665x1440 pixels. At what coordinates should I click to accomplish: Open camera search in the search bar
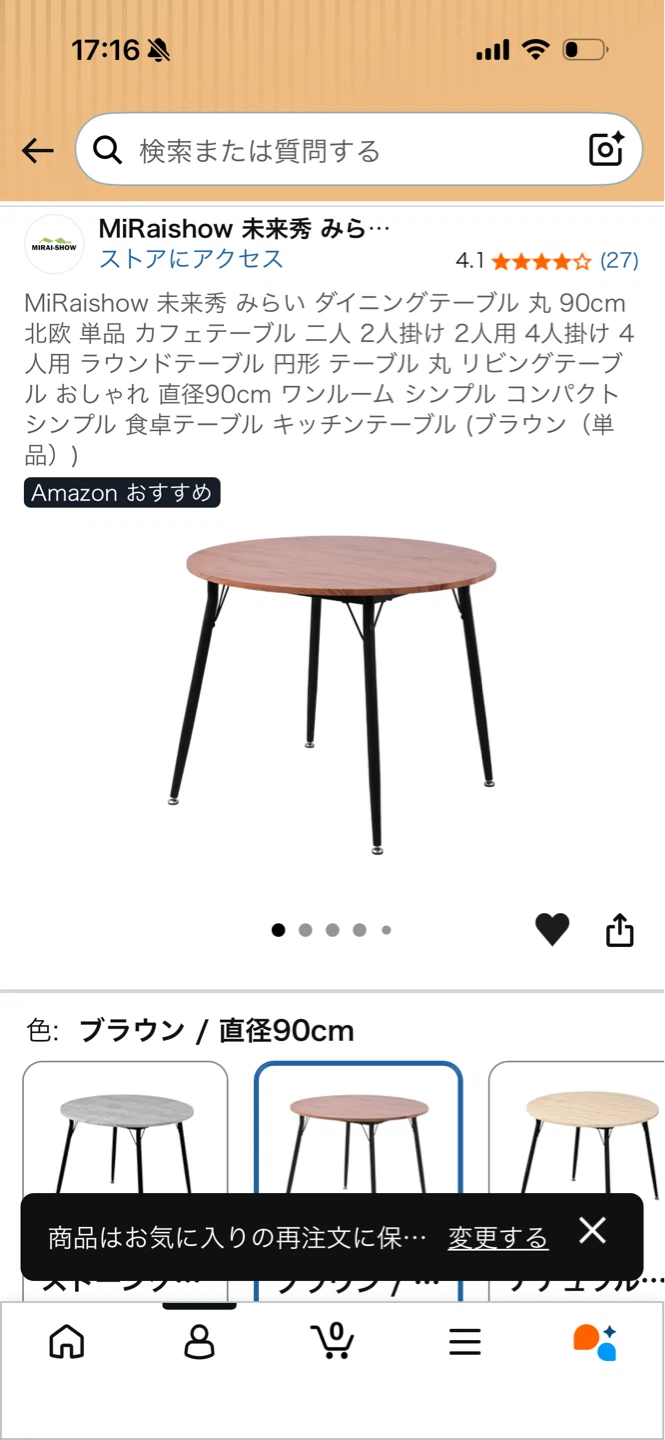pyautogui.click(x=606, y=150)
